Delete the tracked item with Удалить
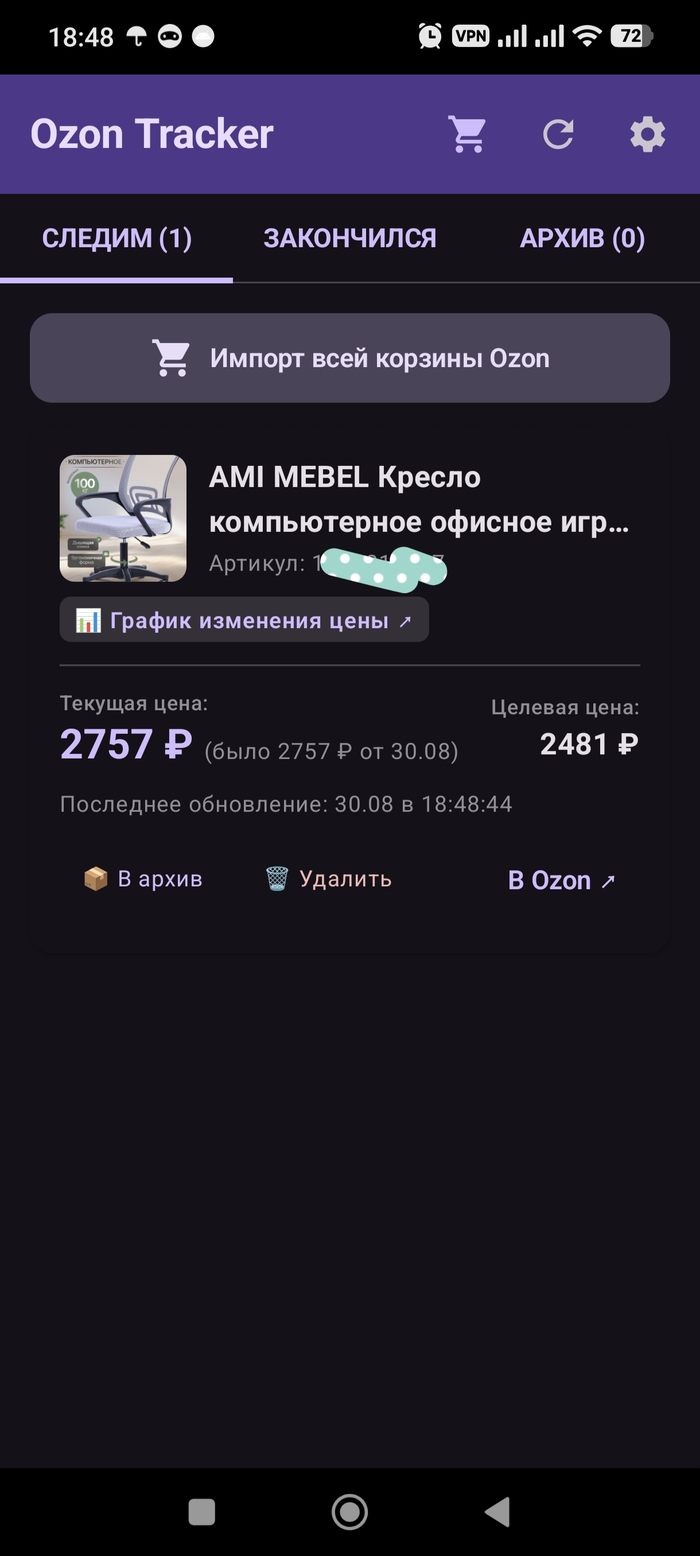 pos(329,879)
